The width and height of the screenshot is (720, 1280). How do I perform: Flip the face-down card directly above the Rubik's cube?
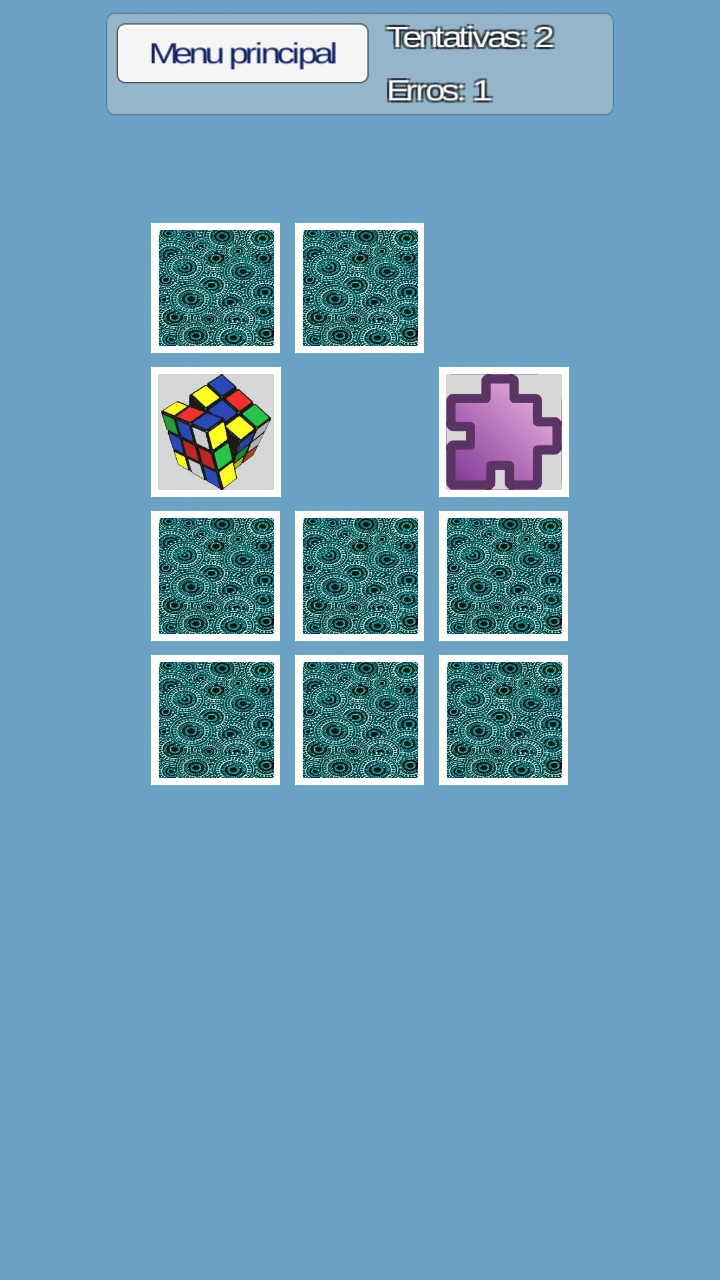216,288
